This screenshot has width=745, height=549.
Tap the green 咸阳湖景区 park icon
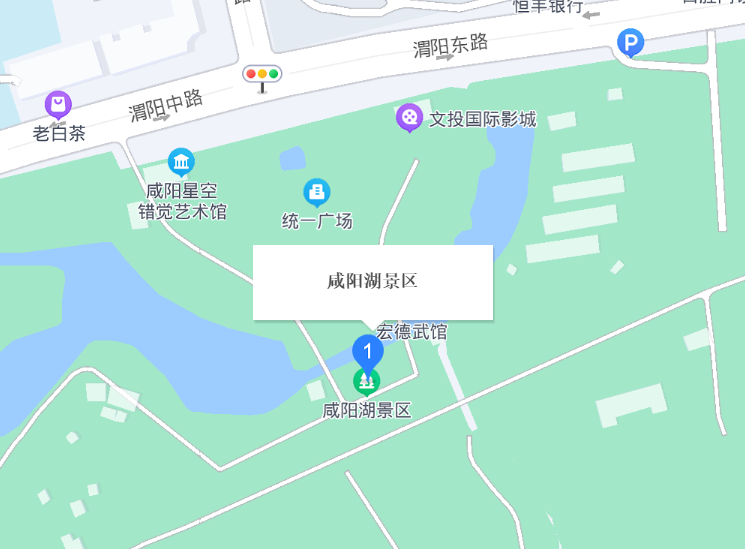(367, 381)
